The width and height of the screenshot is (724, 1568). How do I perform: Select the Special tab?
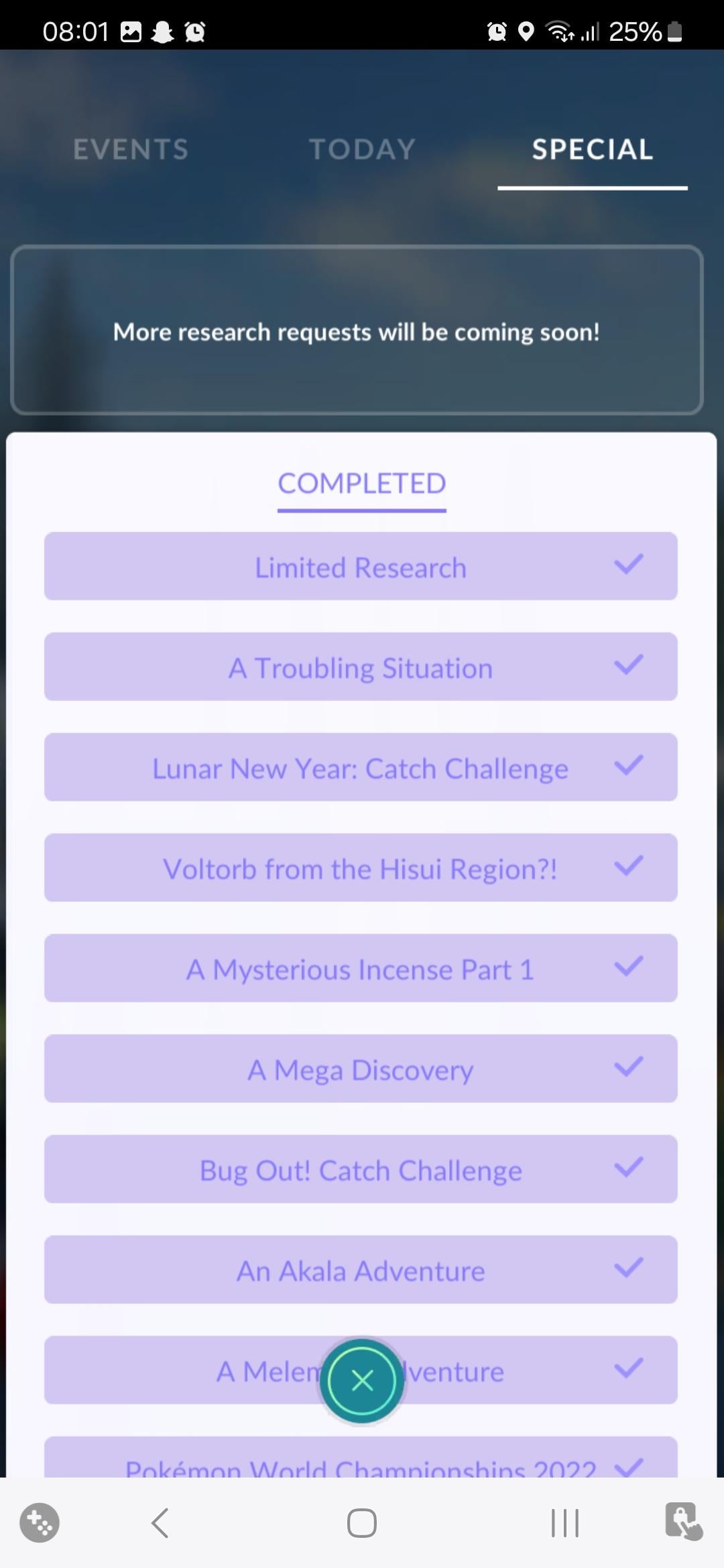[592, 149]
